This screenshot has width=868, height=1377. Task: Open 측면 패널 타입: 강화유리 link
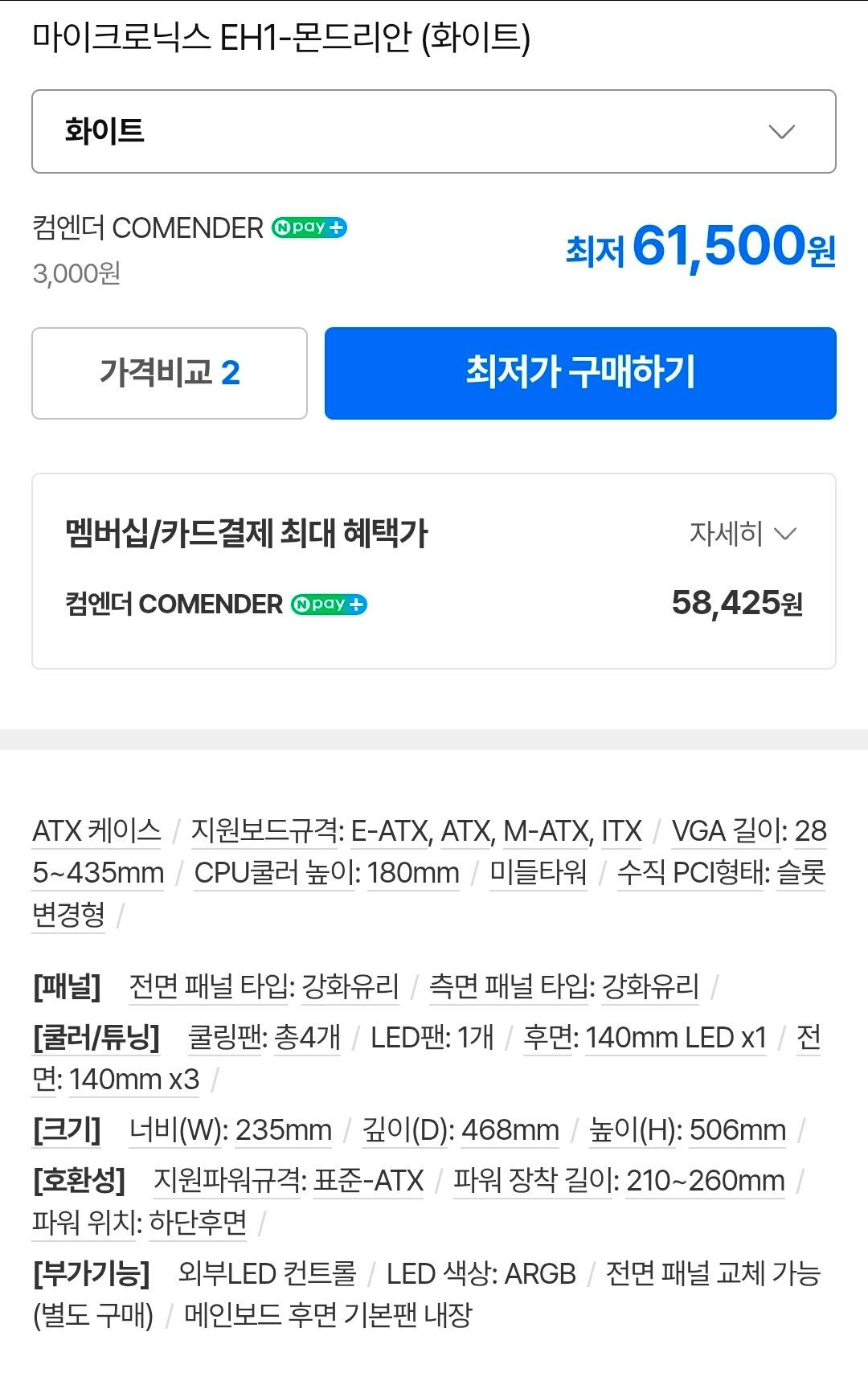pyautogui.click(x=564, y=986)
